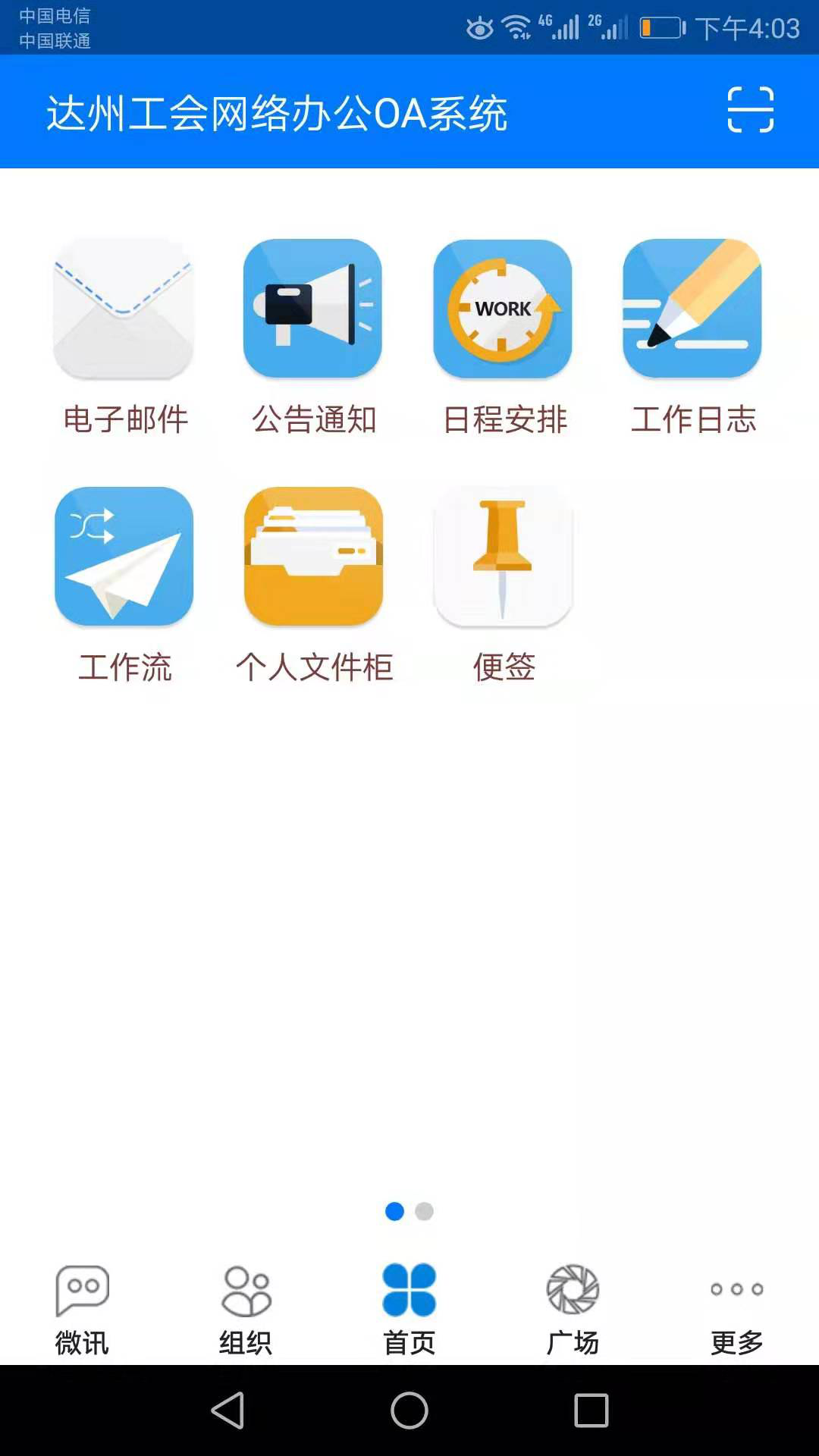
Task: Switch to the 微讯 tab
Action: pos(82,1309)
